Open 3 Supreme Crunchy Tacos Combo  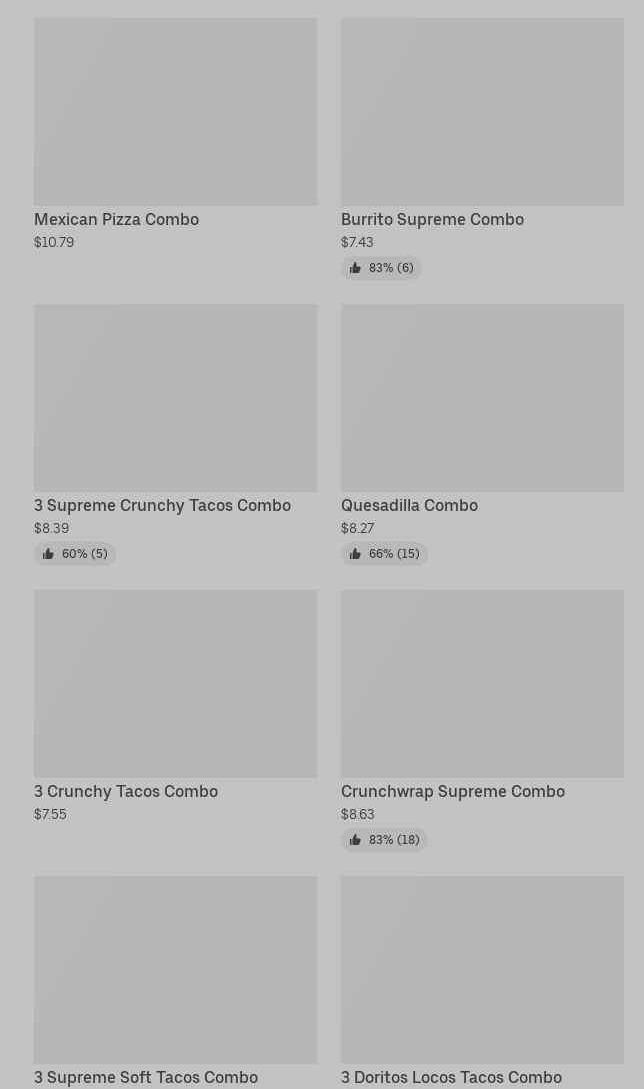pos(175,435)
